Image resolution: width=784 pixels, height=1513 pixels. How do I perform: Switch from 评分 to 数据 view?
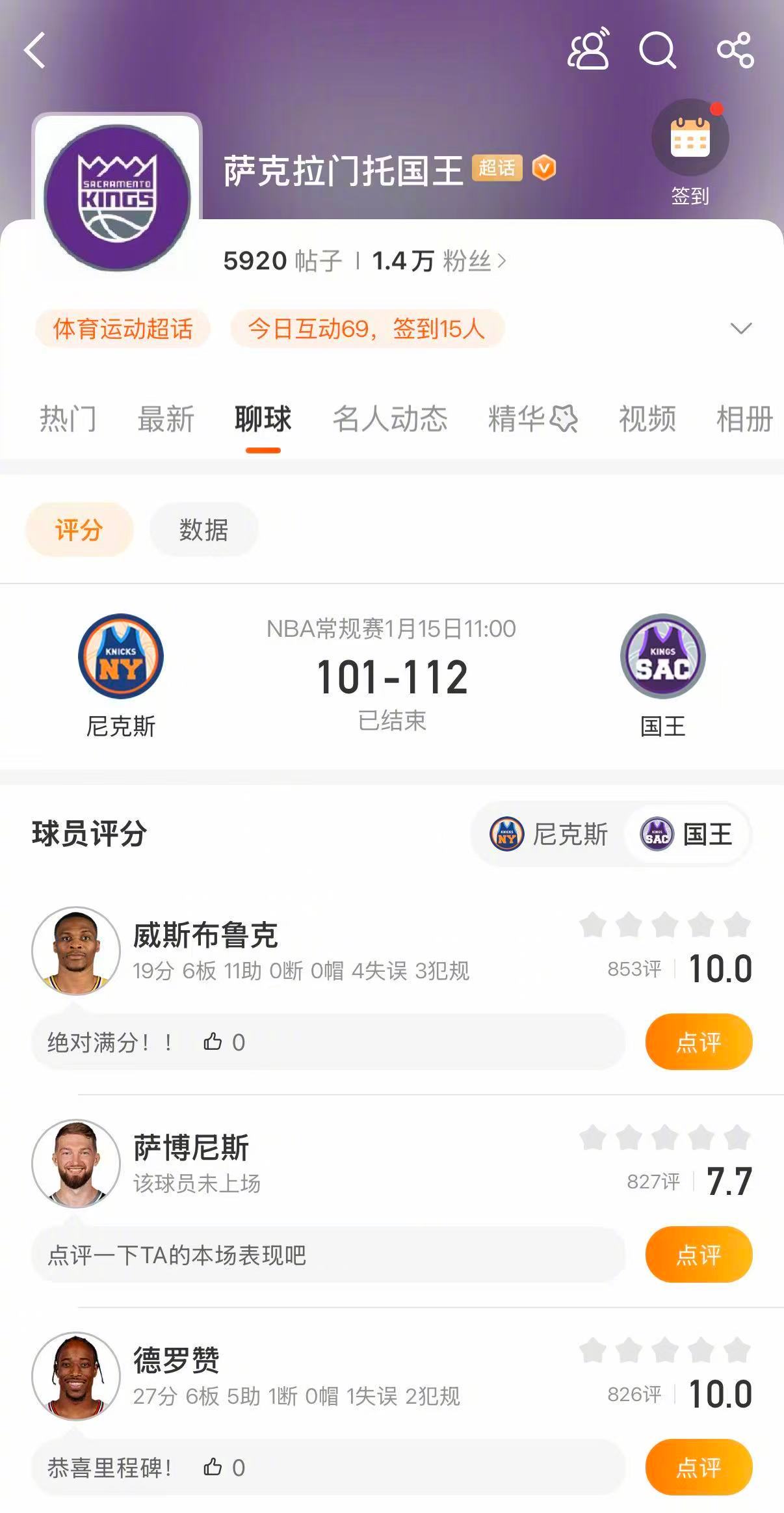point(203,530)
